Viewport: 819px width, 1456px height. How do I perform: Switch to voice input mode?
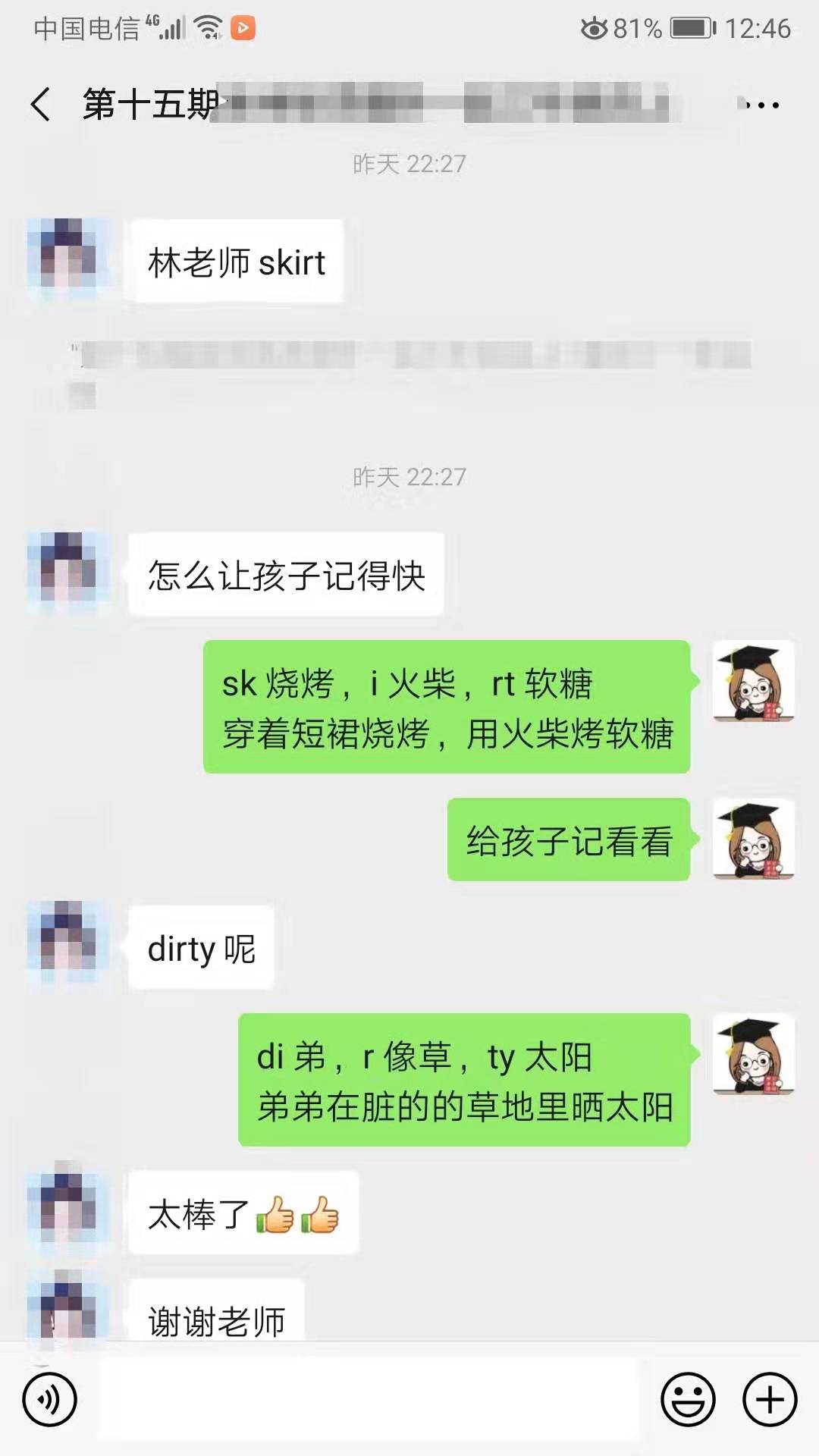pyautogui.click(x=52, y=1400)
